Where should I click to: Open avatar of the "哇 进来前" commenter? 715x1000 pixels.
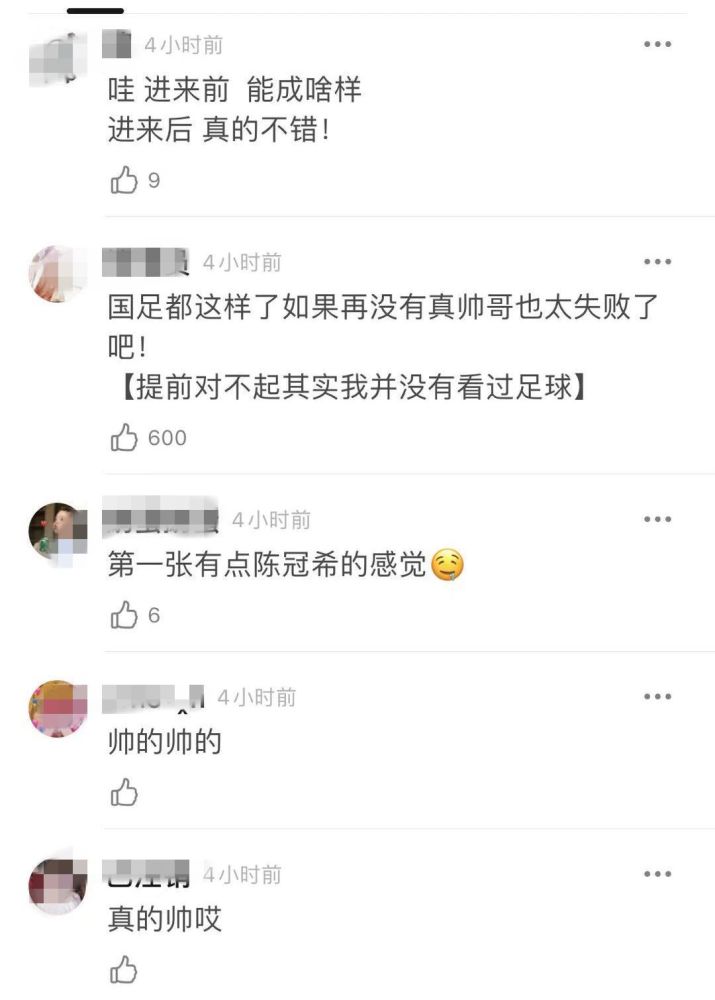(57, 58)
